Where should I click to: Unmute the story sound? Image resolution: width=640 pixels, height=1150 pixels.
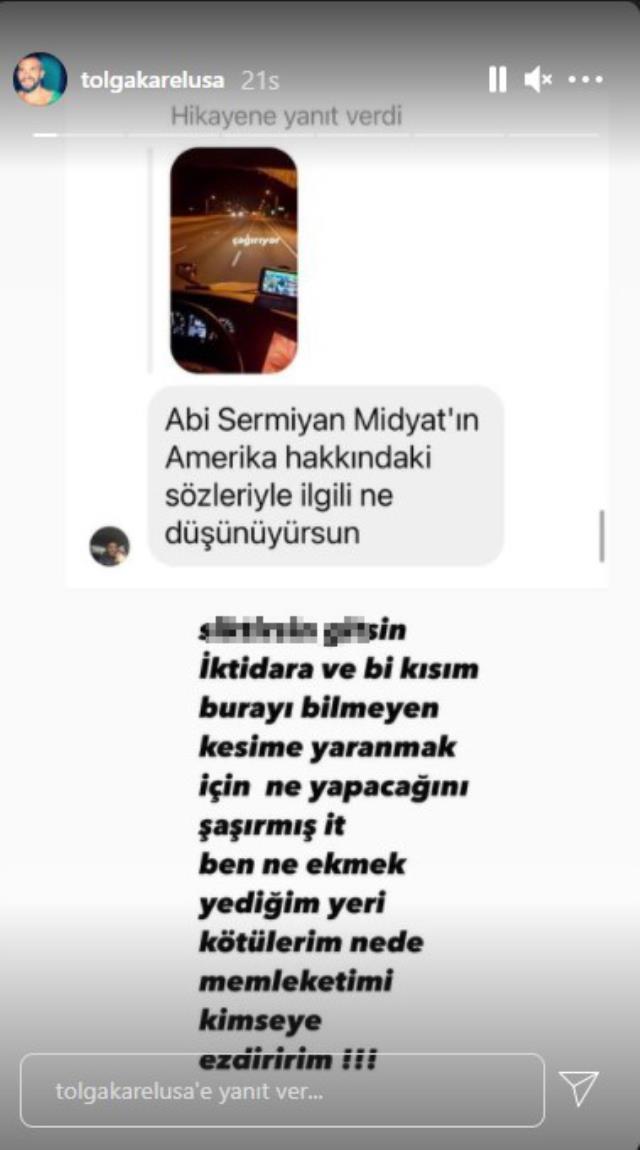pyautogui.click(x=538, y=80)
